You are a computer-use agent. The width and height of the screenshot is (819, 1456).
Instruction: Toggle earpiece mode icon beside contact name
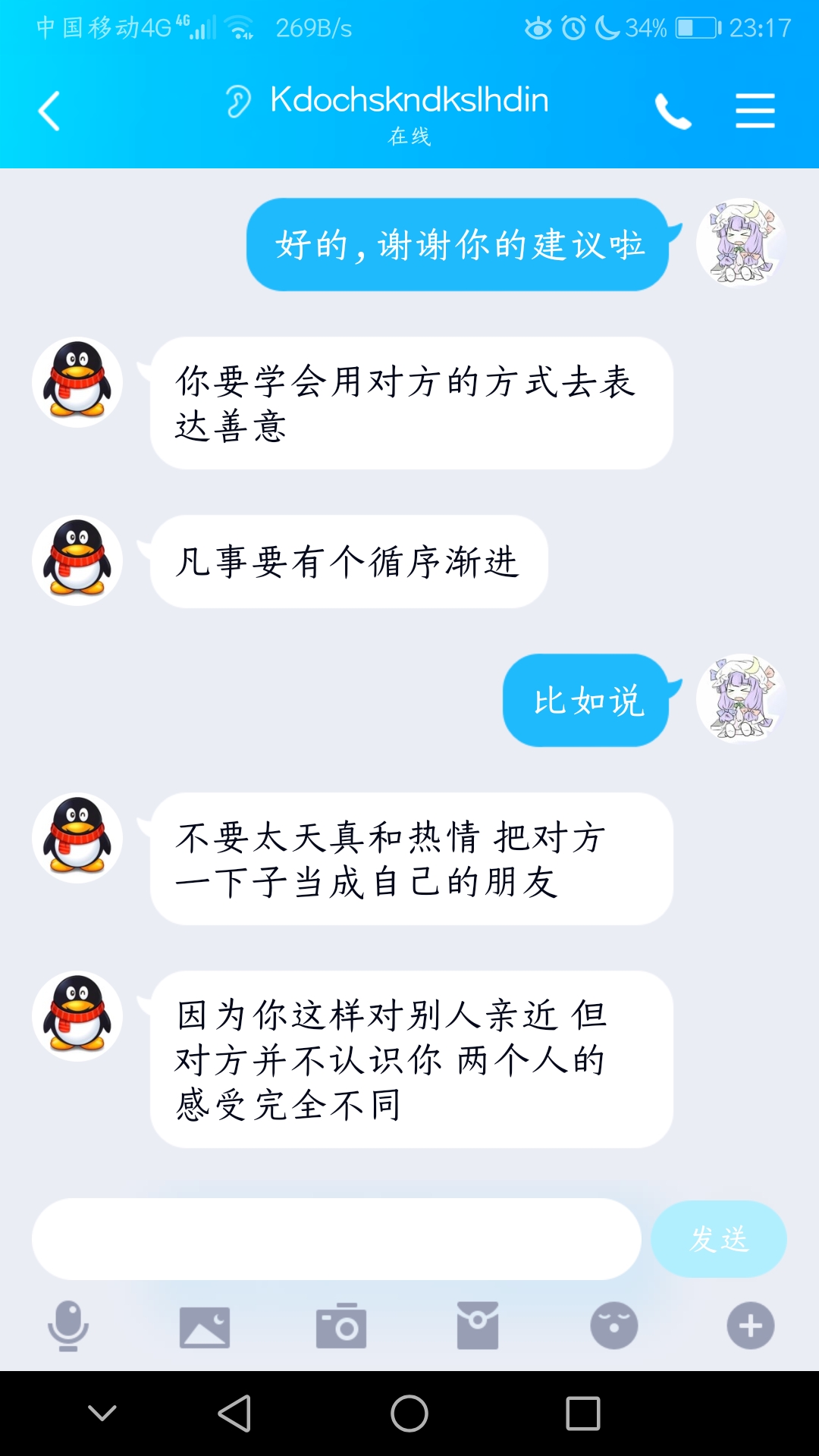click(238, 101)
